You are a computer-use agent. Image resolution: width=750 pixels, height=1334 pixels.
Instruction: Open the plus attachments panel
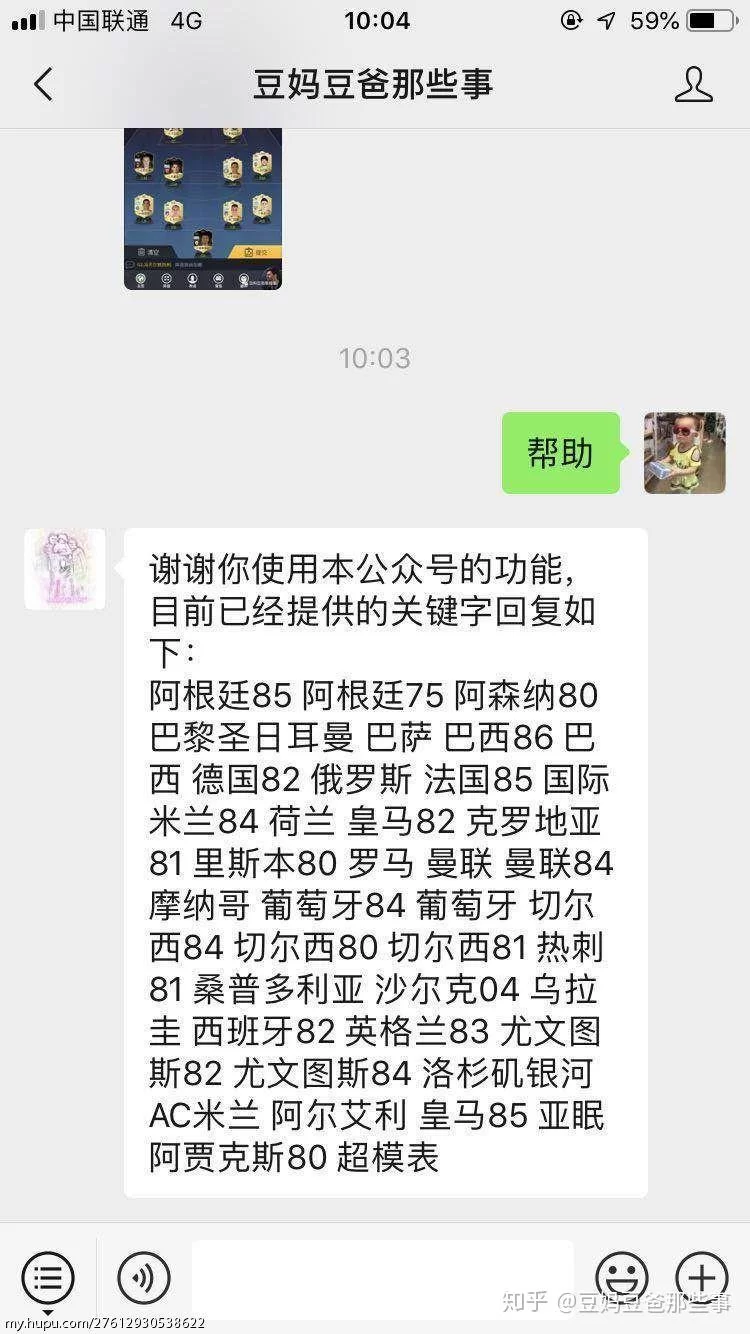(702, 1277)
